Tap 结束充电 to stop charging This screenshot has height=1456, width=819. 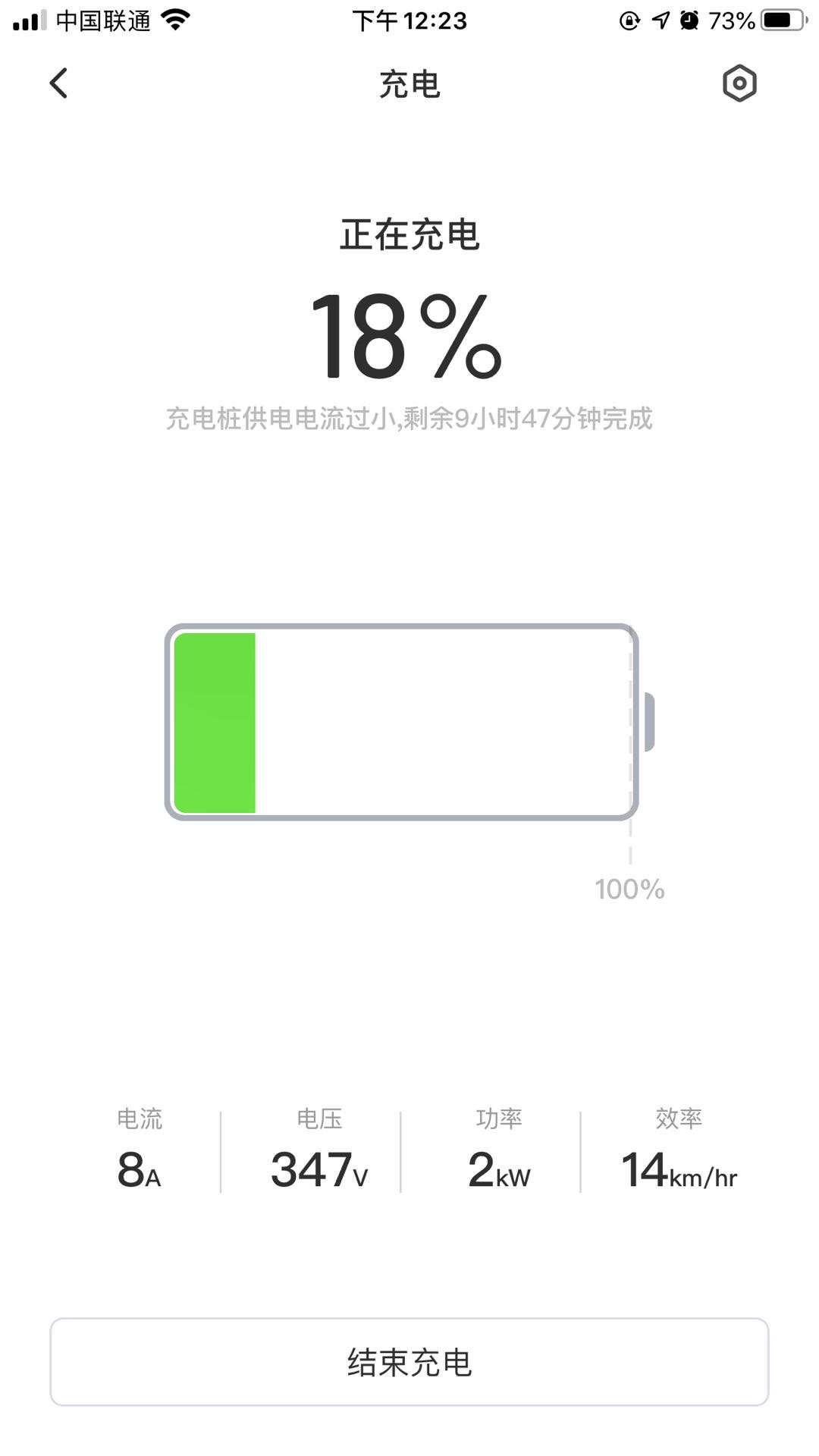409,1362
